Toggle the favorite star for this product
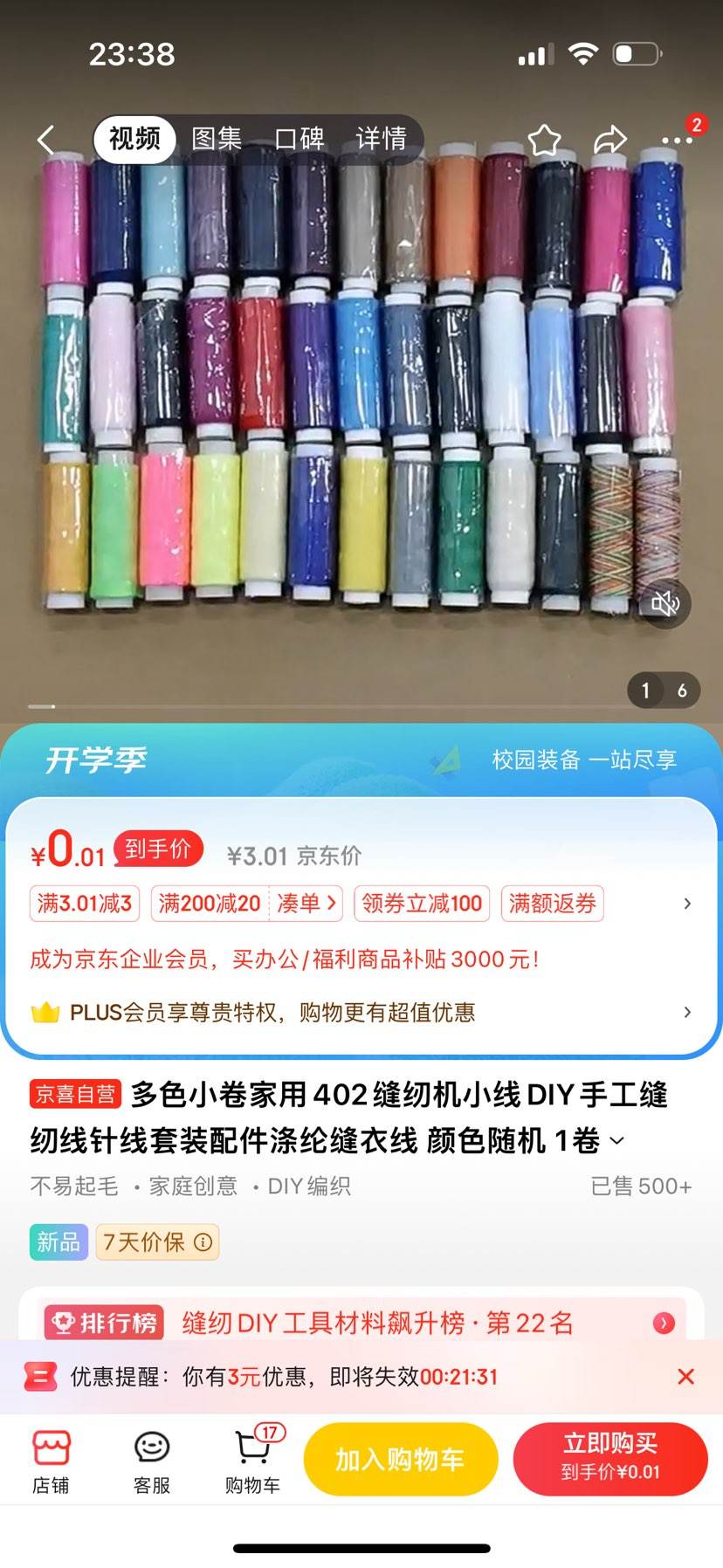Viewport: 723px width, 1568px height. 545,138
